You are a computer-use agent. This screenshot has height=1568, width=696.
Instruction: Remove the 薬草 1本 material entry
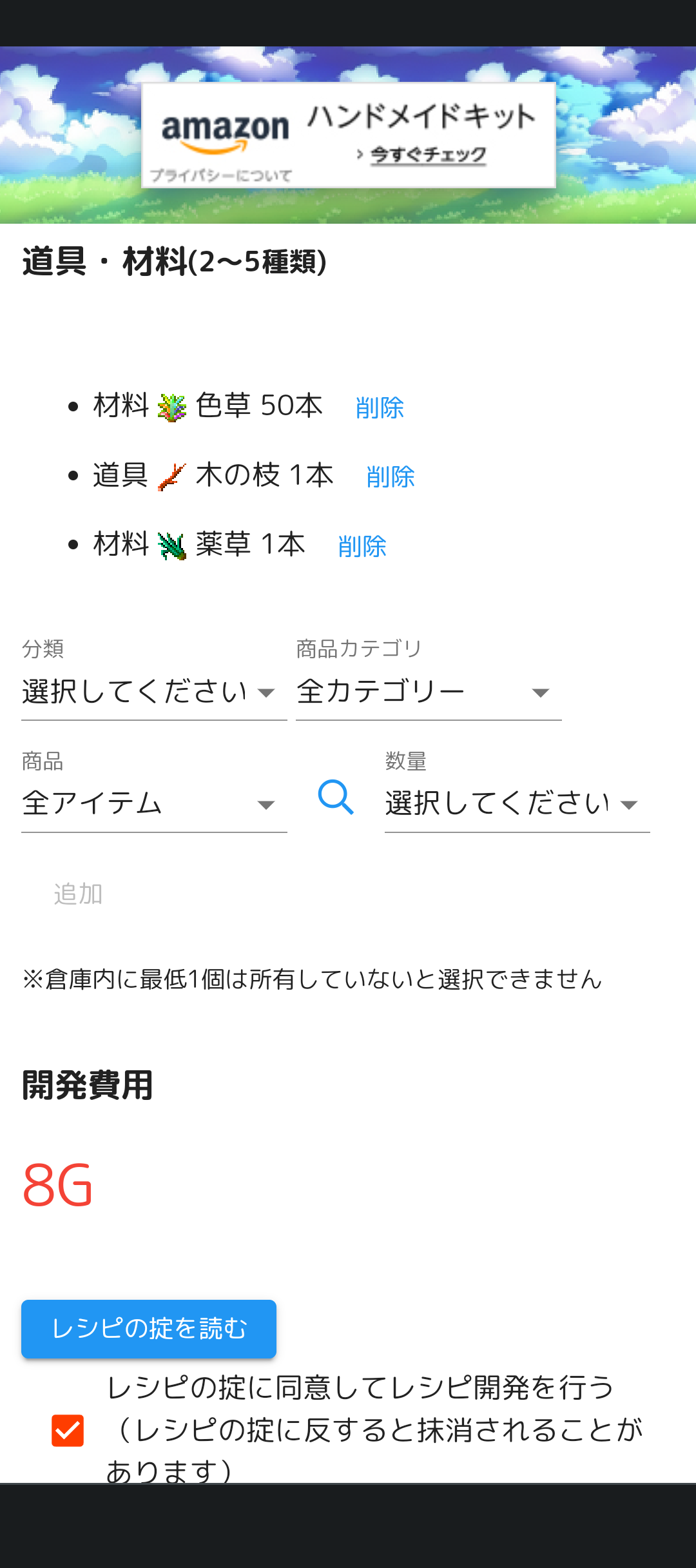pos(362,546)
